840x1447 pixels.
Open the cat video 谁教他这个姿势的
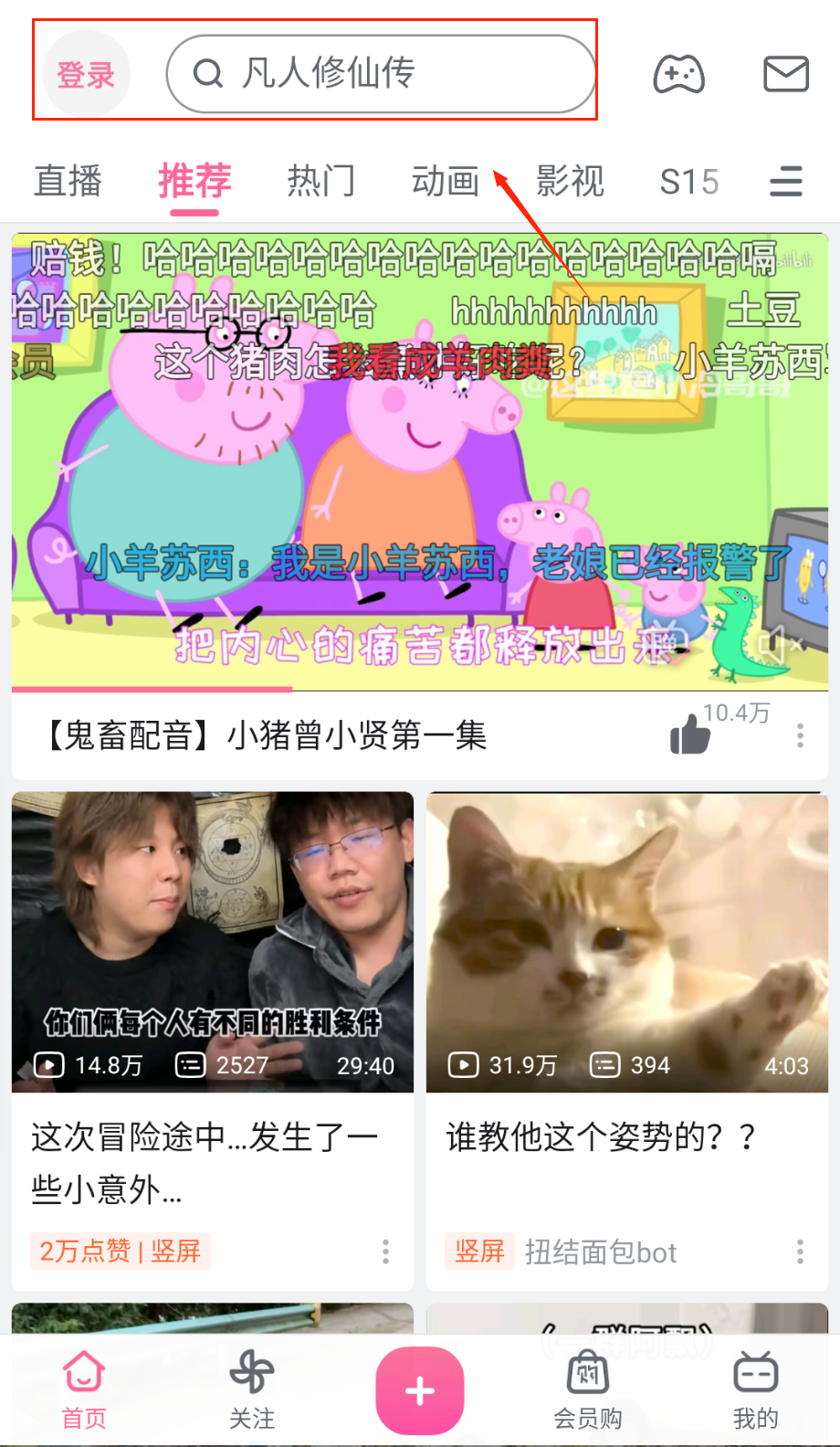[x=627, y=942]
